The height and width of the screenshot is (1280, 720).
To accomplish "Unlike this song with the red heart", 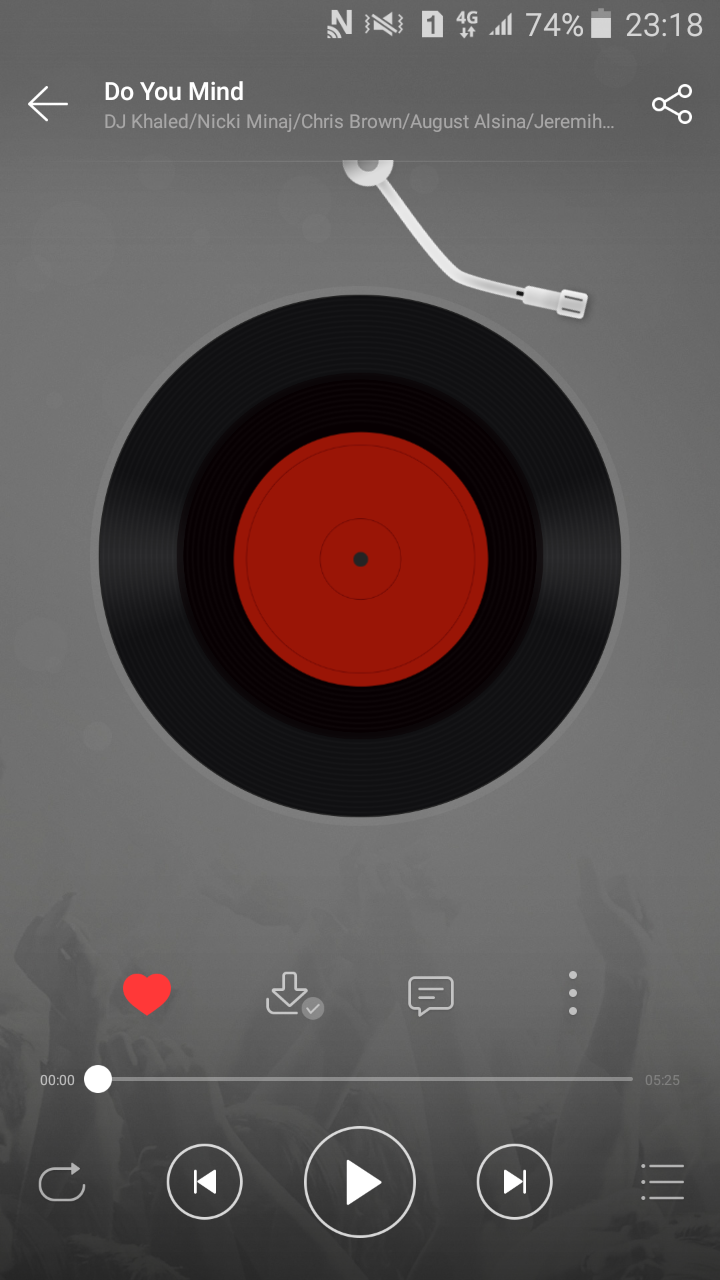I will (147, 994).
